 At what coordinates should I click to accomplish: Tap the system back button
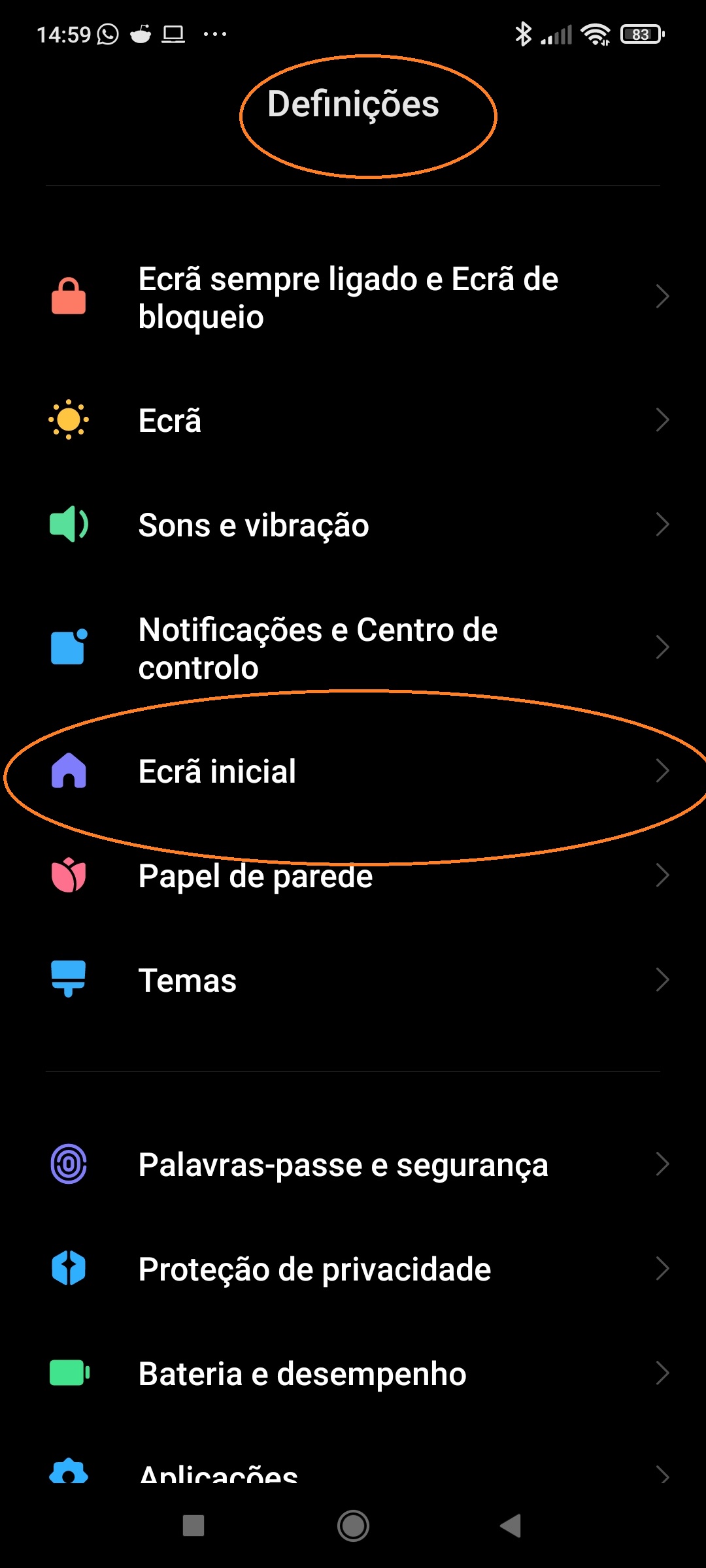tap(511, 1526)
